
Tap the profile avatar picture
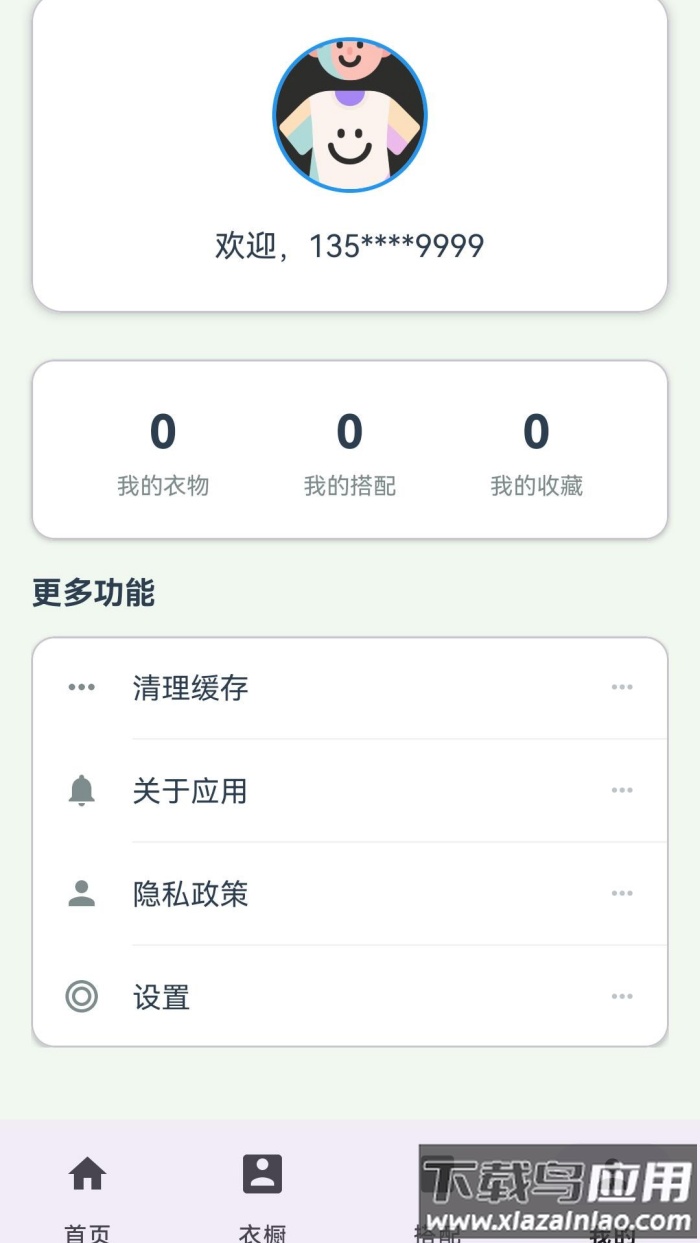coord(350,115)
